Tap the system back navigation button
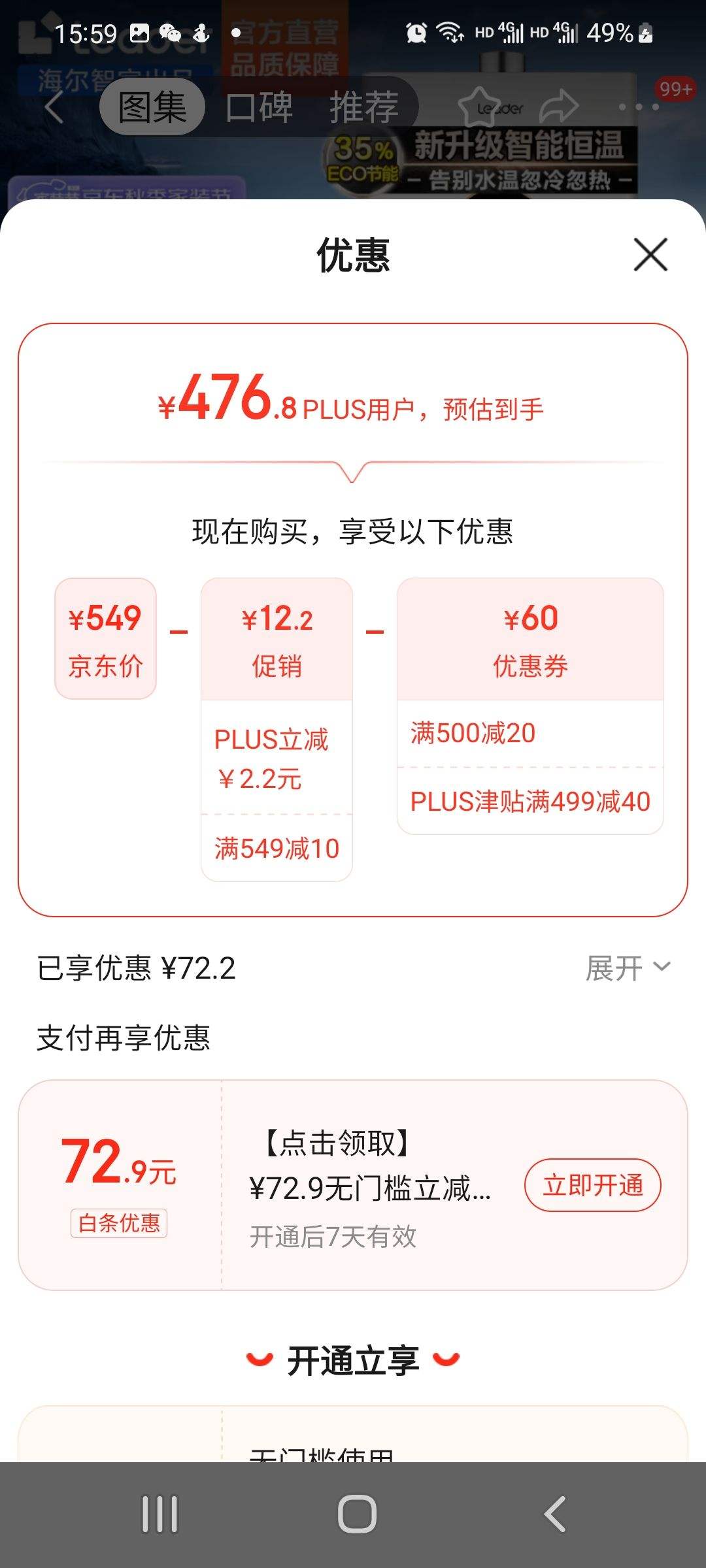The width and height of the screenshot is (706, 1568). tap(554, 1514)
